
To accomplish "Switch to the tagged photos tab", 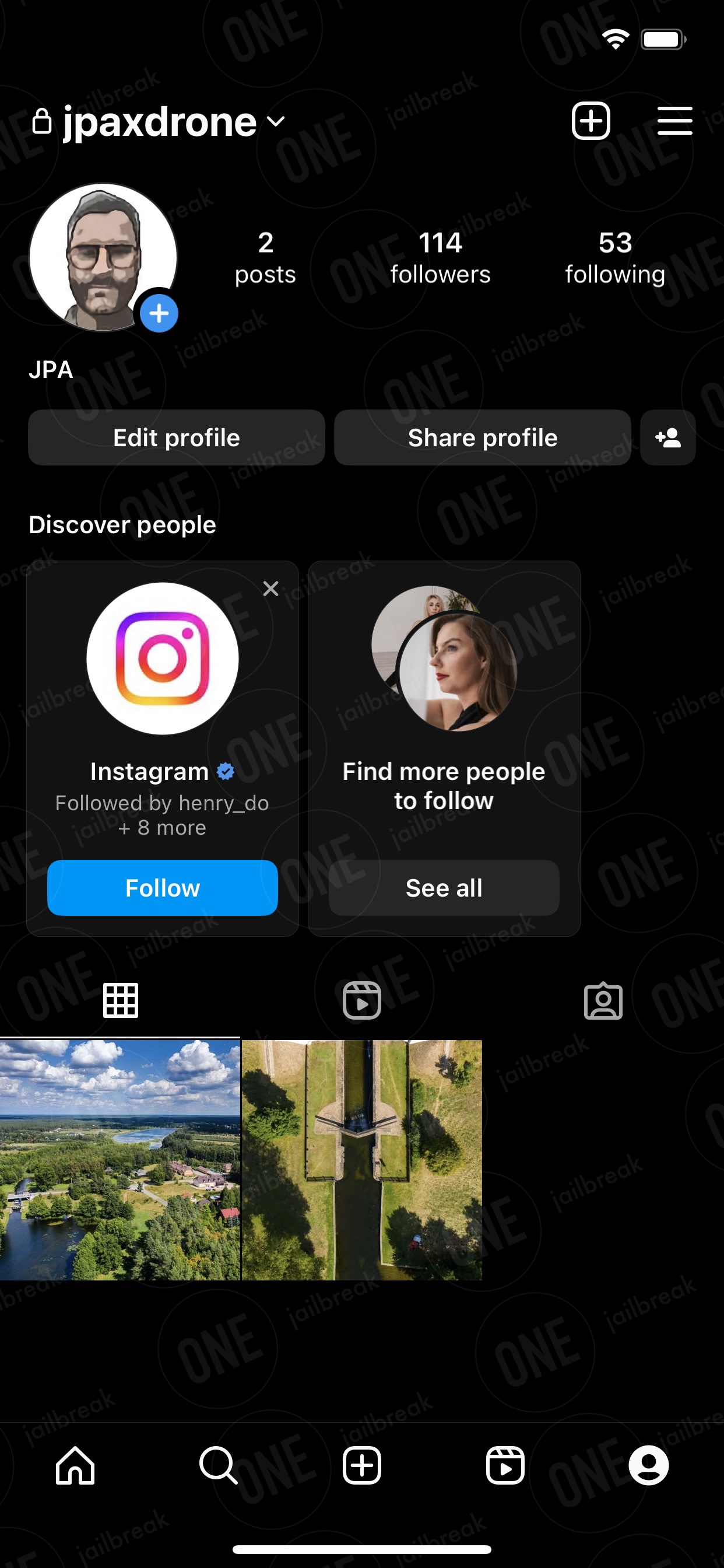I will tap(603, 1000).
